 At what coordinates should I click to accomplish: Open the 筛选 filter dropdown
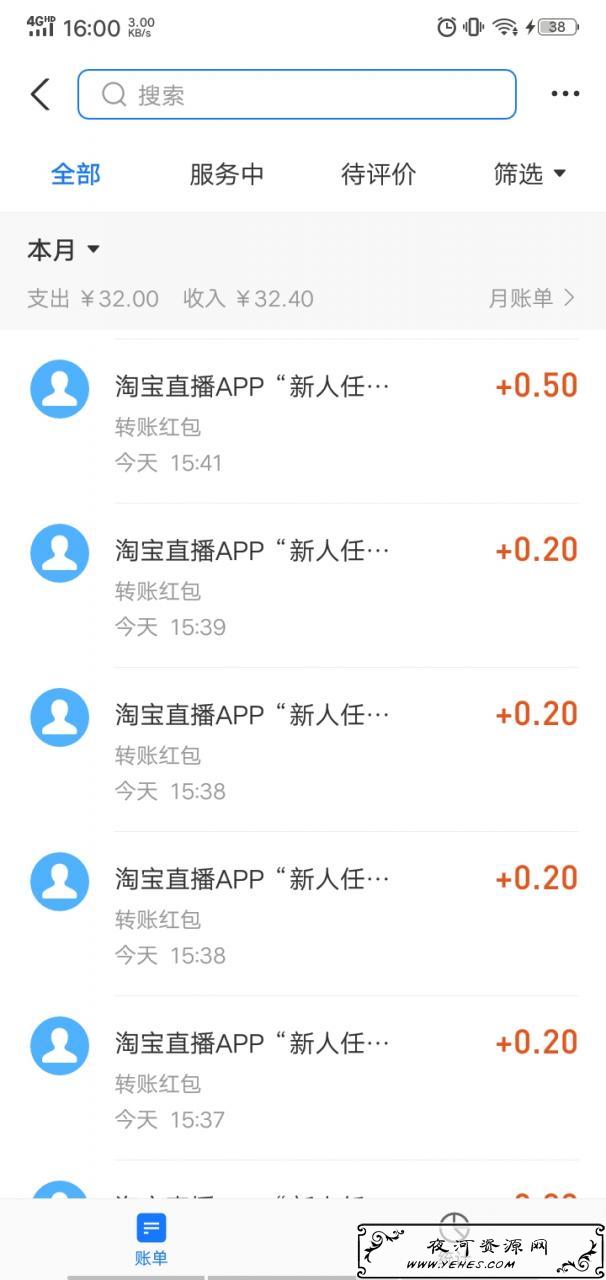click(x=530, y=174)
